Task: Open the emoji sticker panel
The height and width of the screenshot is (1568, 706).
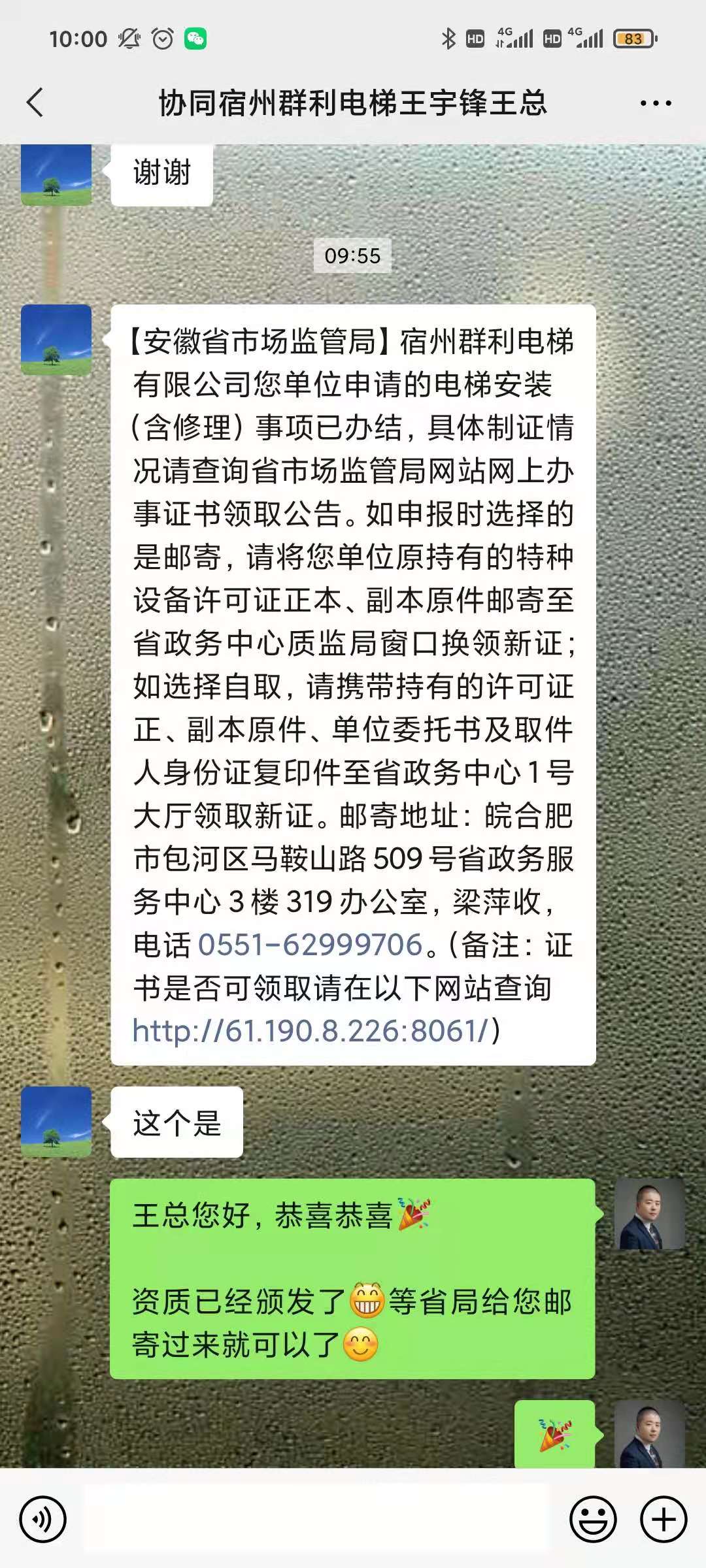Action: (593, 1519)
